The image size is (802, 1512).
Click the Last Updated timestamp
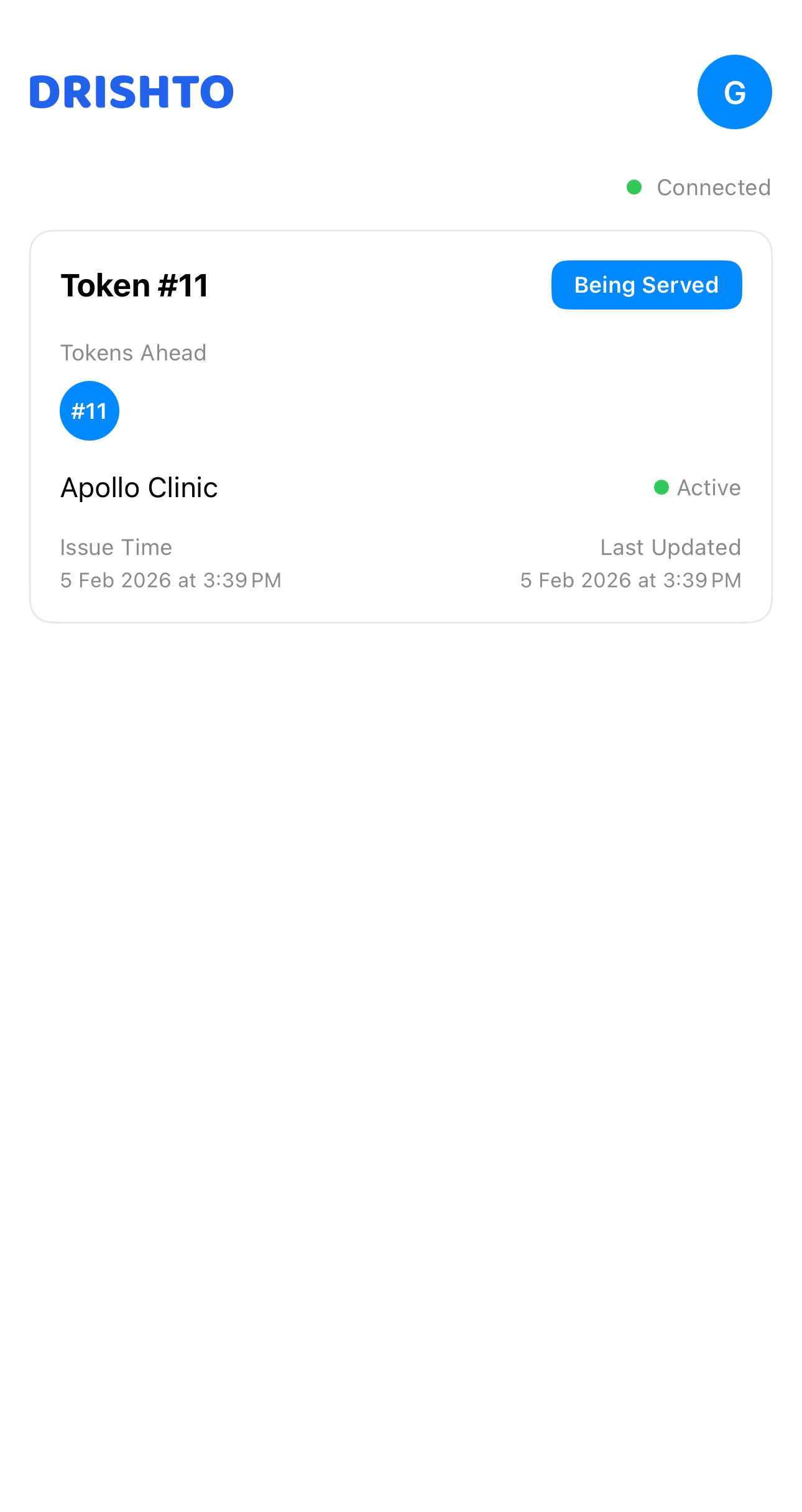pyautogui.click(x=630, y=579)
